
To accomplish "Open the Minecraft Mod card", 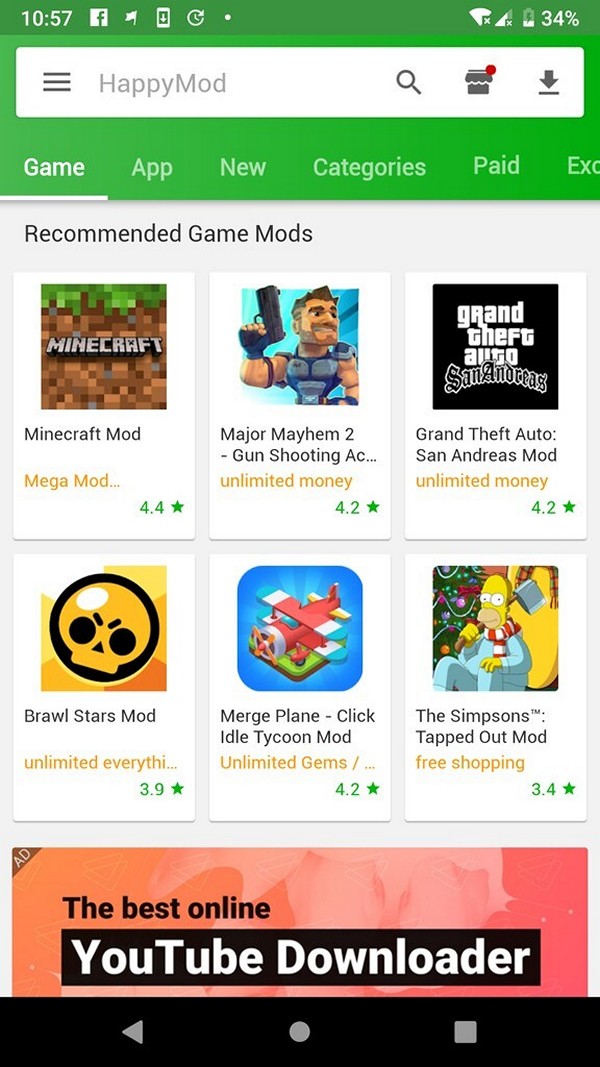I will [x=104, y=406].
